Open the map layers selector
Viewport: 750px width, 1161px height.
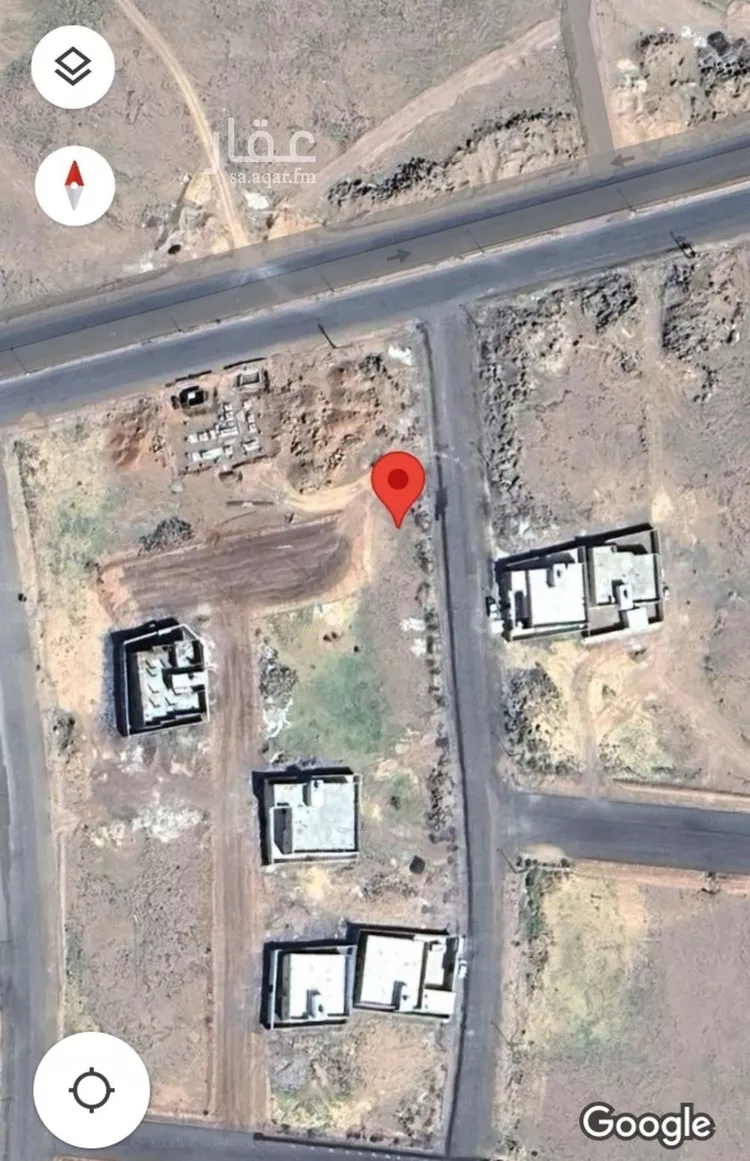pyautogui.click(x=73, y=67)
